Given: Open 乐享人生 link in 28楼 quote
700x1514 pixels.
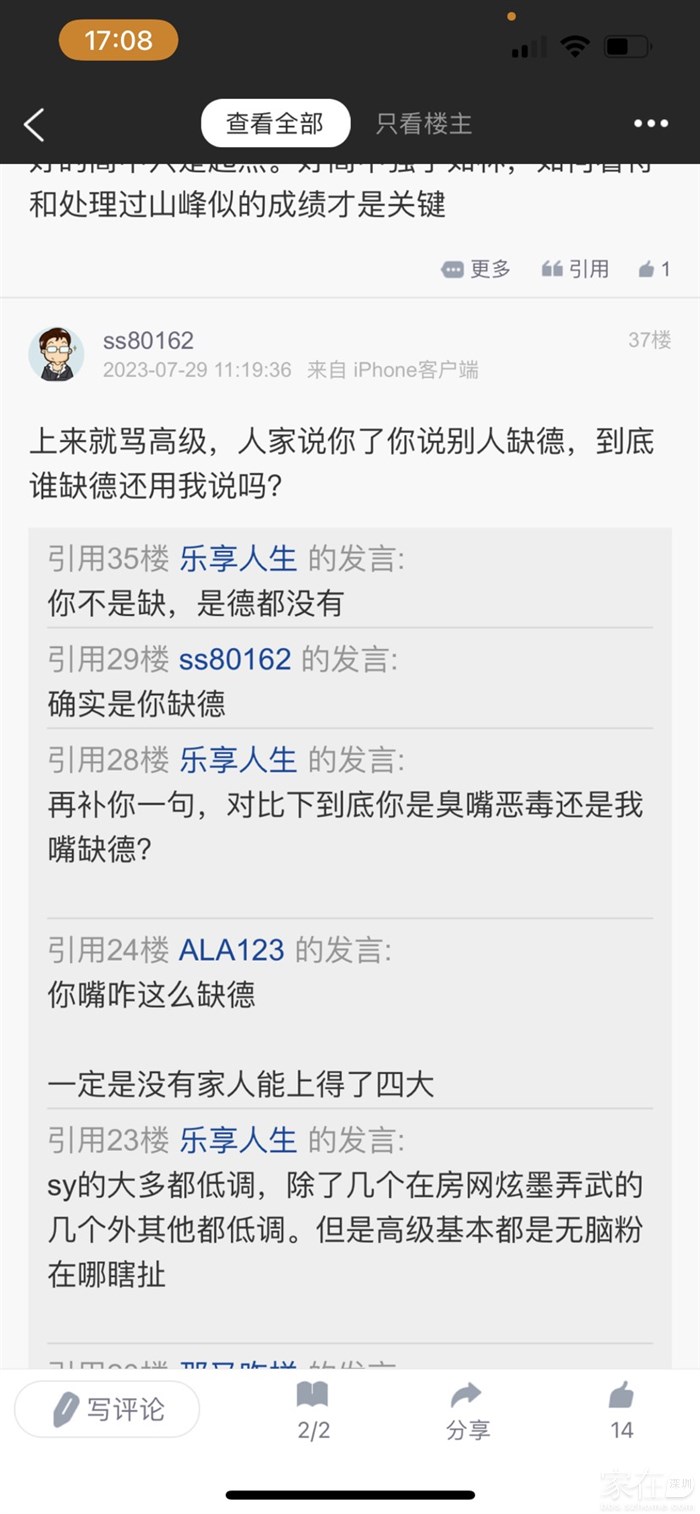Looking at the screenshot, I should pos(238,760).
